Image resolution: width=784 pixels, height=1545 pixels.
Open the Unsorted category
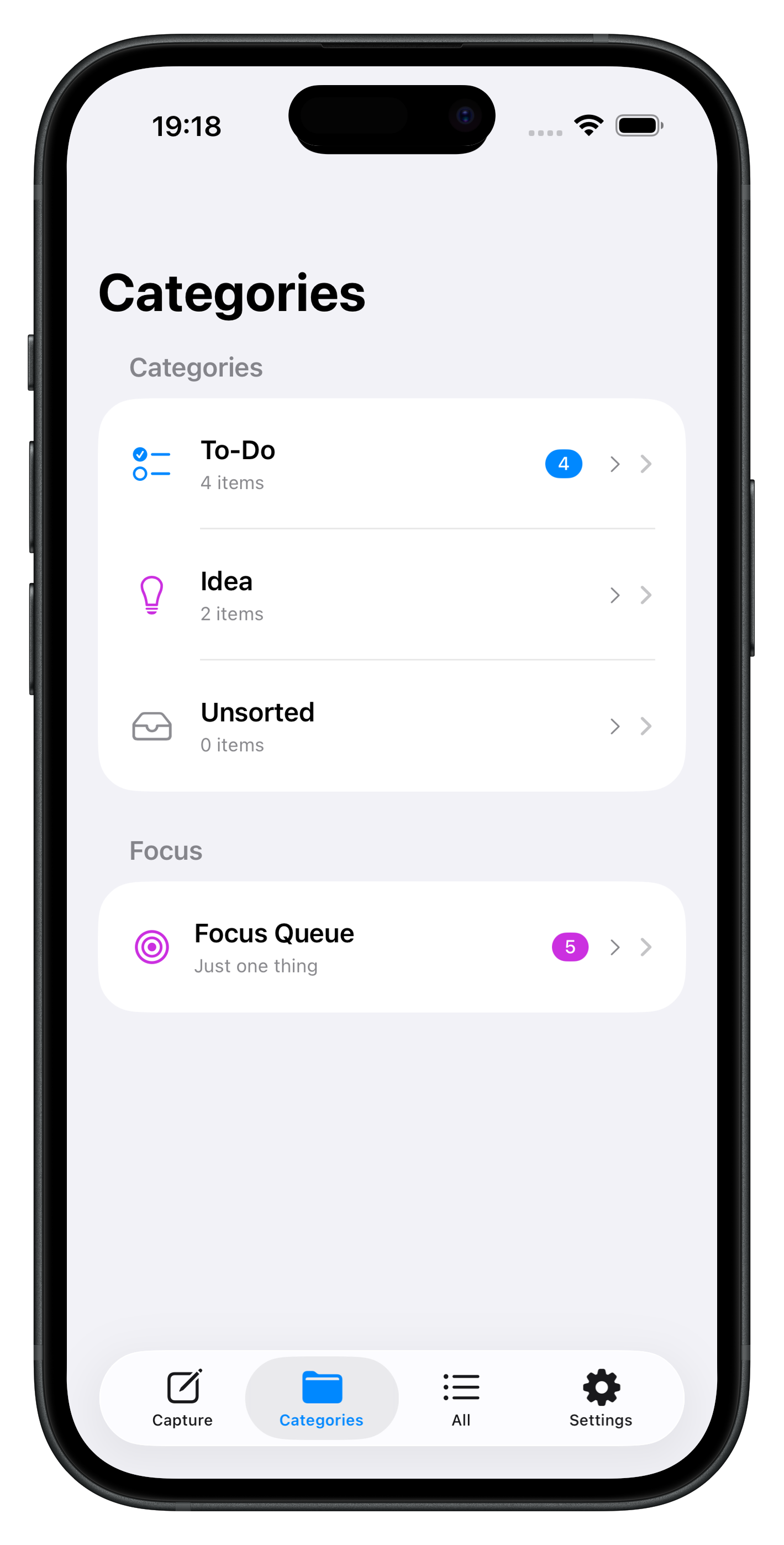391,726
